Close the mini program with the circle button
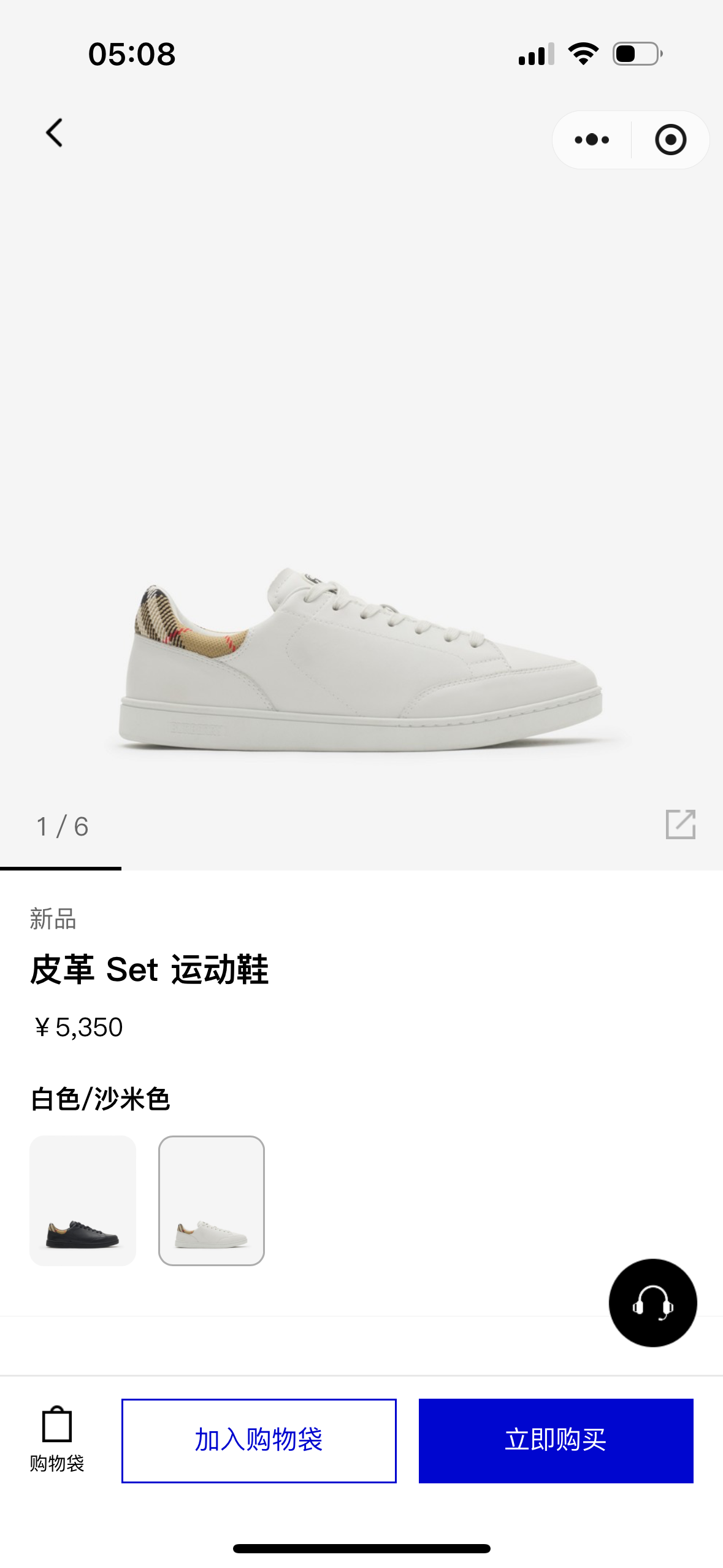The width and height of the screenshot is (723, 1568). tap(670, 140)
